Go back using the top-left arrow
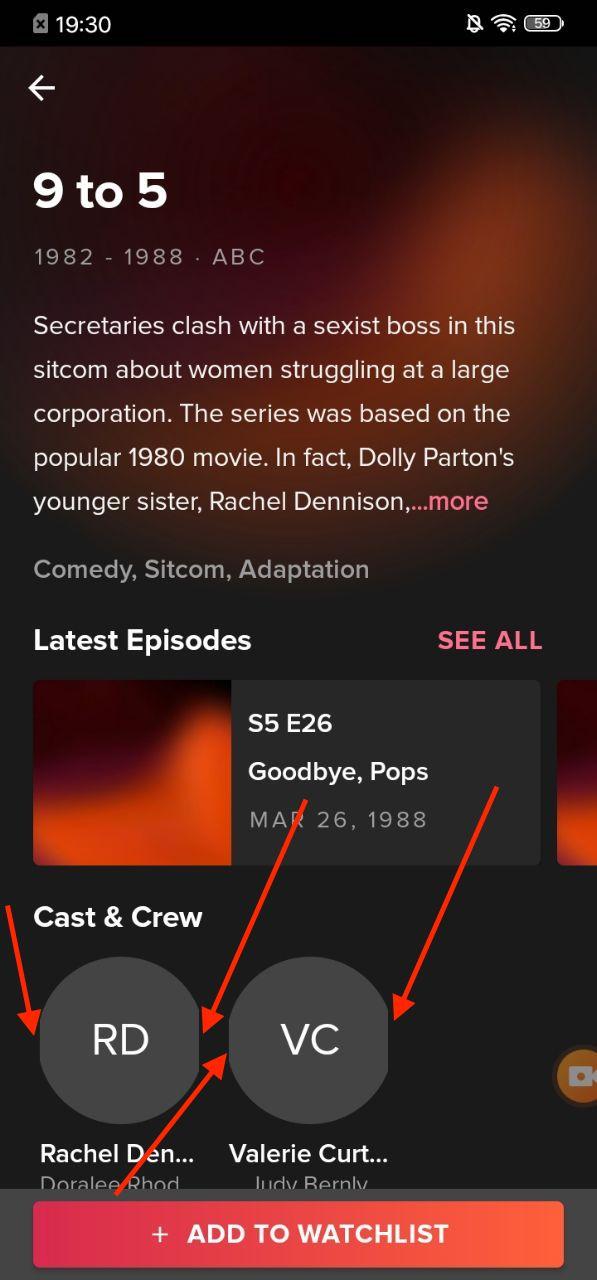Viewport: 597px width, 1280px height. coord(41,88)
